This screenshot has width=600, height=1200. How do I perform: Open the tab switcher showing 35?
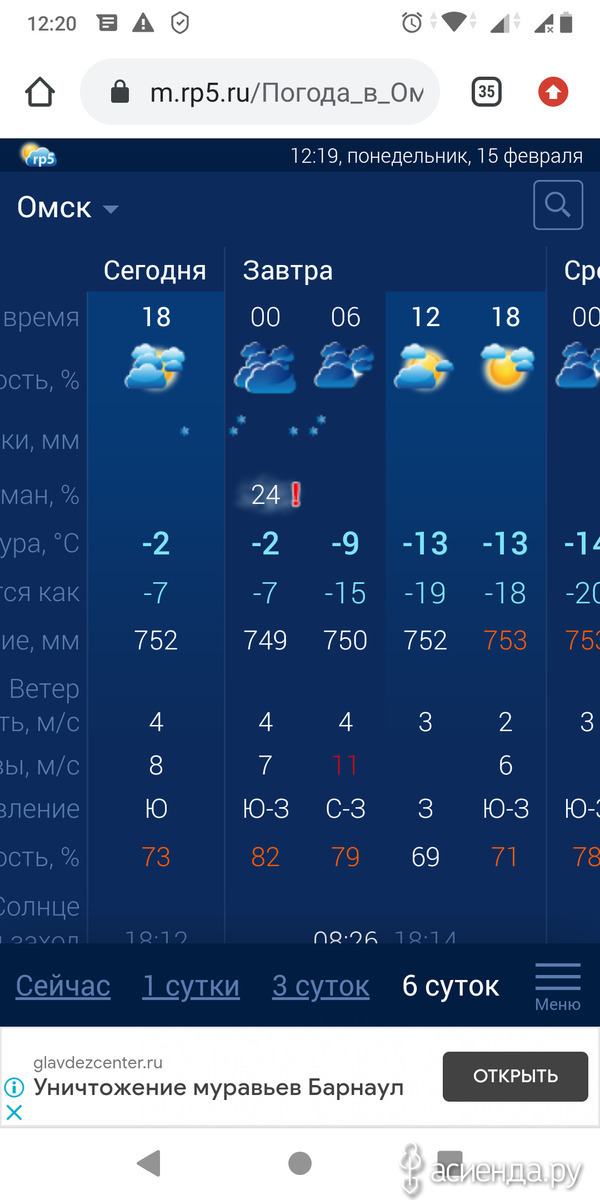pyautogui.click(x=486, y=92)
